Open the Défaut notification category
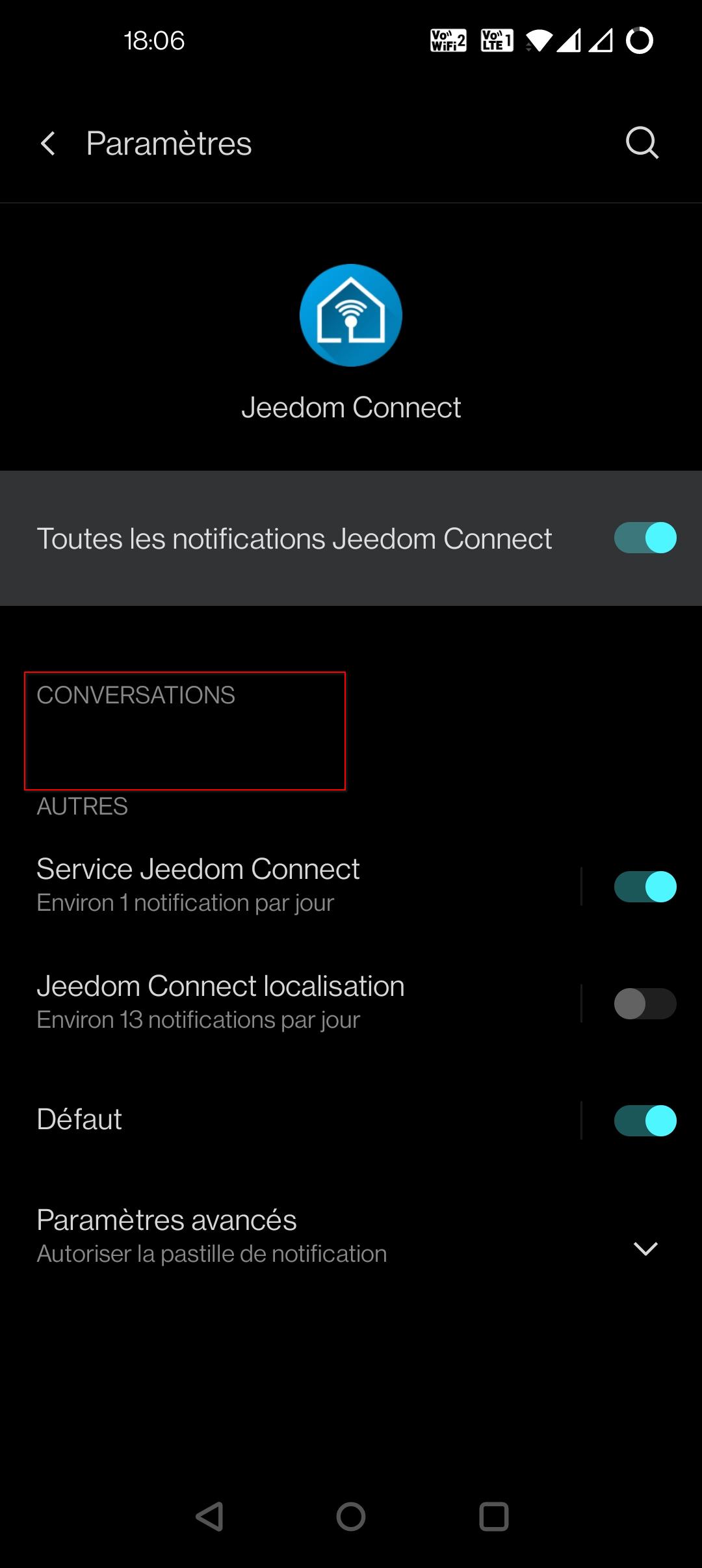 260,1119
